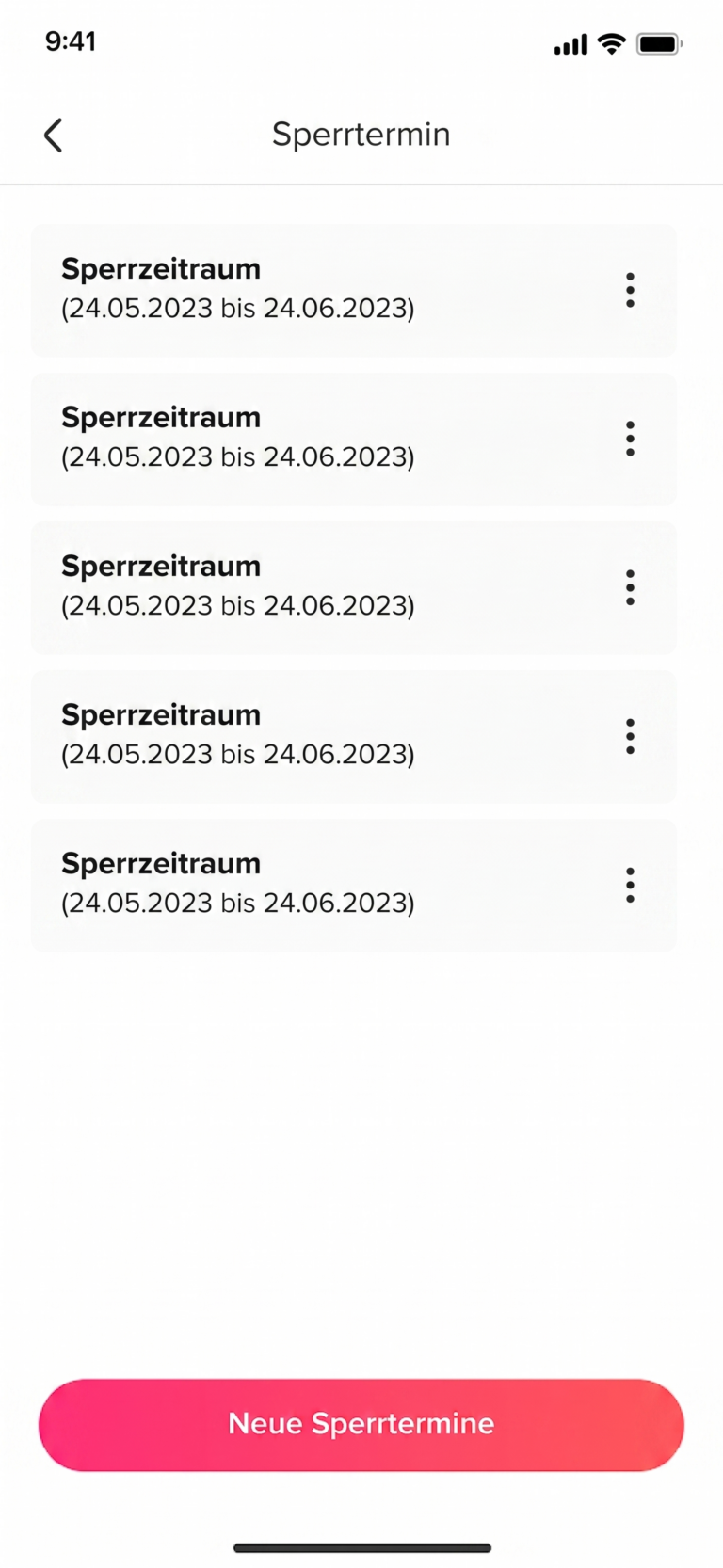Tap the battery indicator icon
Image resolution: width=723 pixels, height=1568 pixels.
tap(659, 43)
